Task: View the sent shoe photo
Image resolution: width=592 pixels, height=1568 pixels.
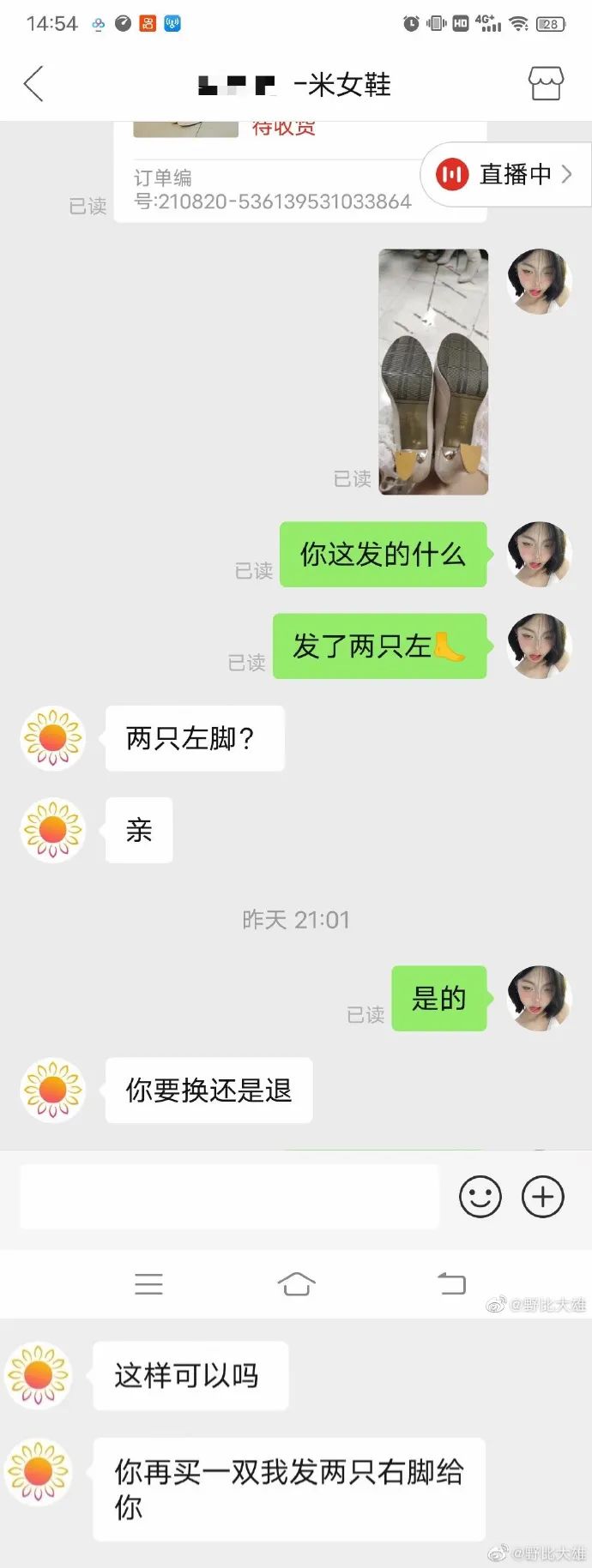Action: [x=433, y=372]
